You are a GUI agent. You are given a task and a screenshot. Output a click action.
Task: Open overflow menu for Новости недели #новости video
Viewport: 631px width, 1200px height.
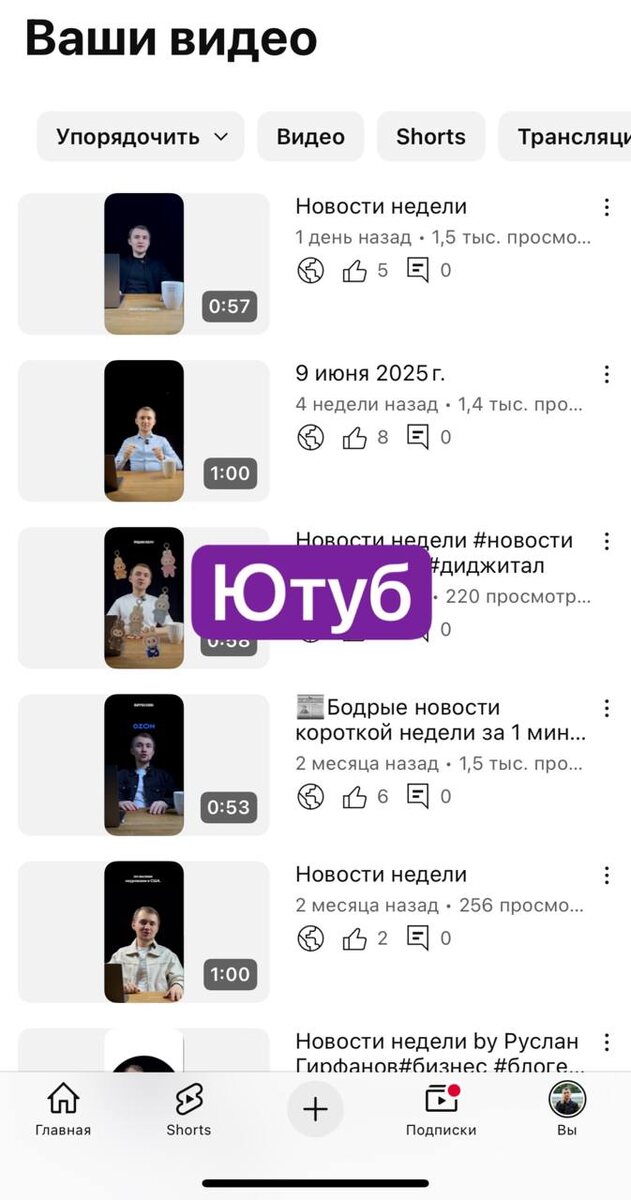click(x=606, y=542)
